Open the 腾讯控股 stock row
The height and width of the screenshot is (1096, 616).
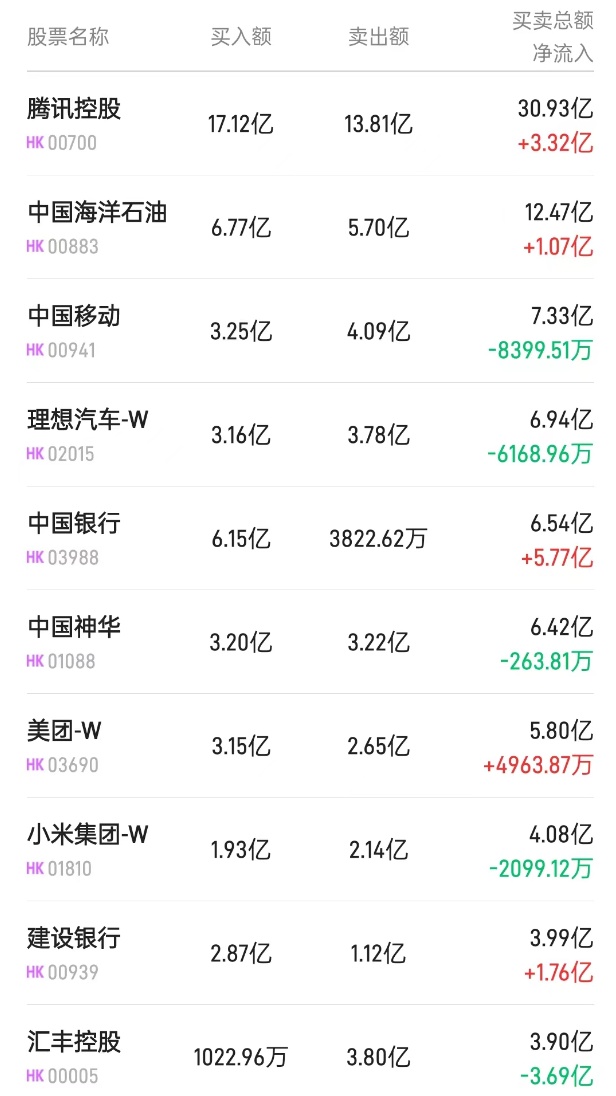coord(74,109)
